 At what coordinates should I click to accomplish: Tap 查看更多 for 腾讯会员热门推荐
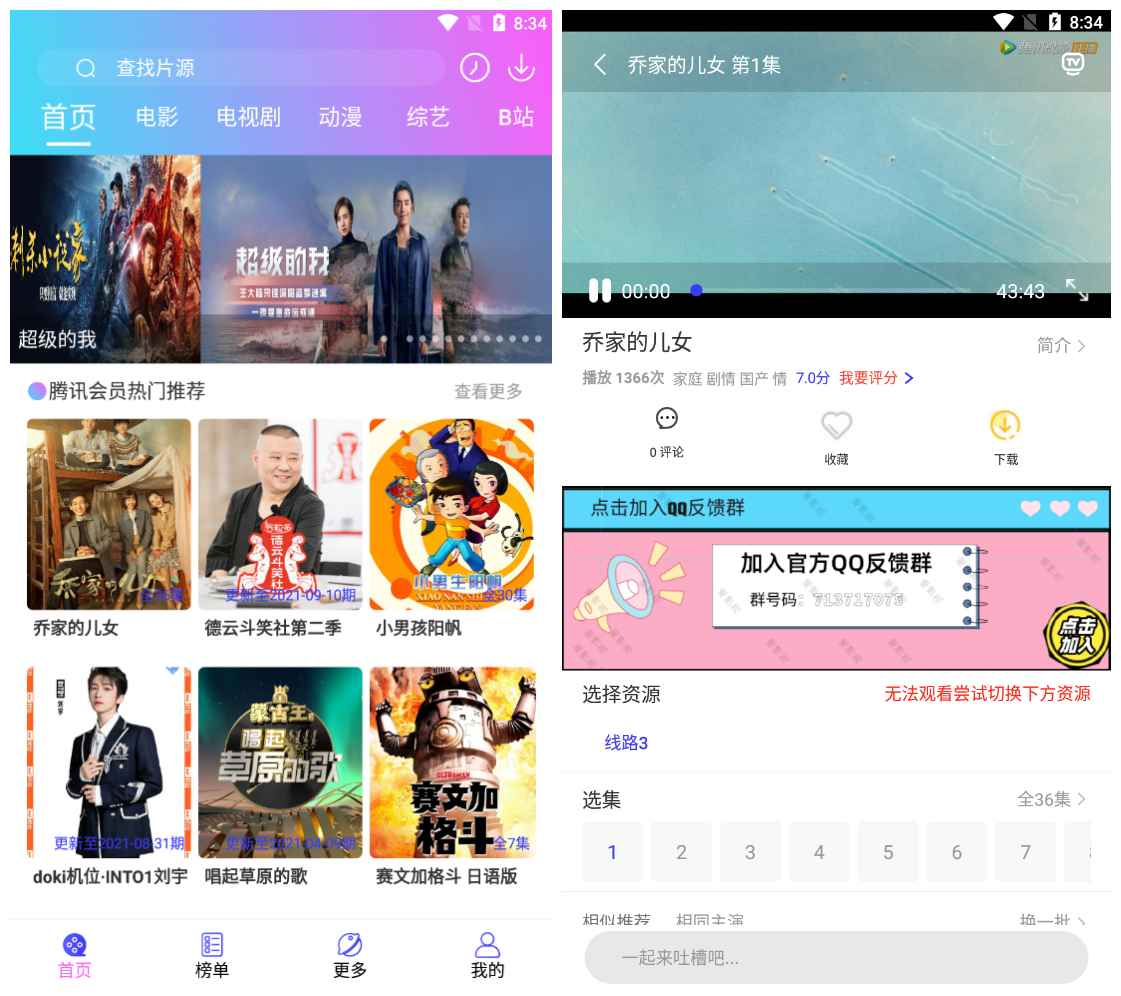488,391
